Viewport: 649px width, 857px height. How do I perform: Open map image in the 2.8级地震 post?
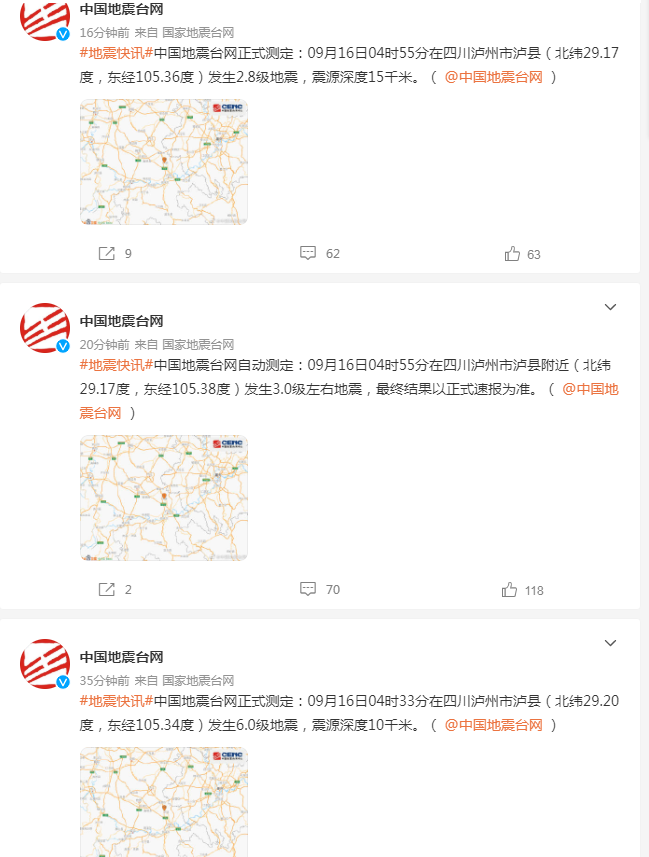coord(163,162)
